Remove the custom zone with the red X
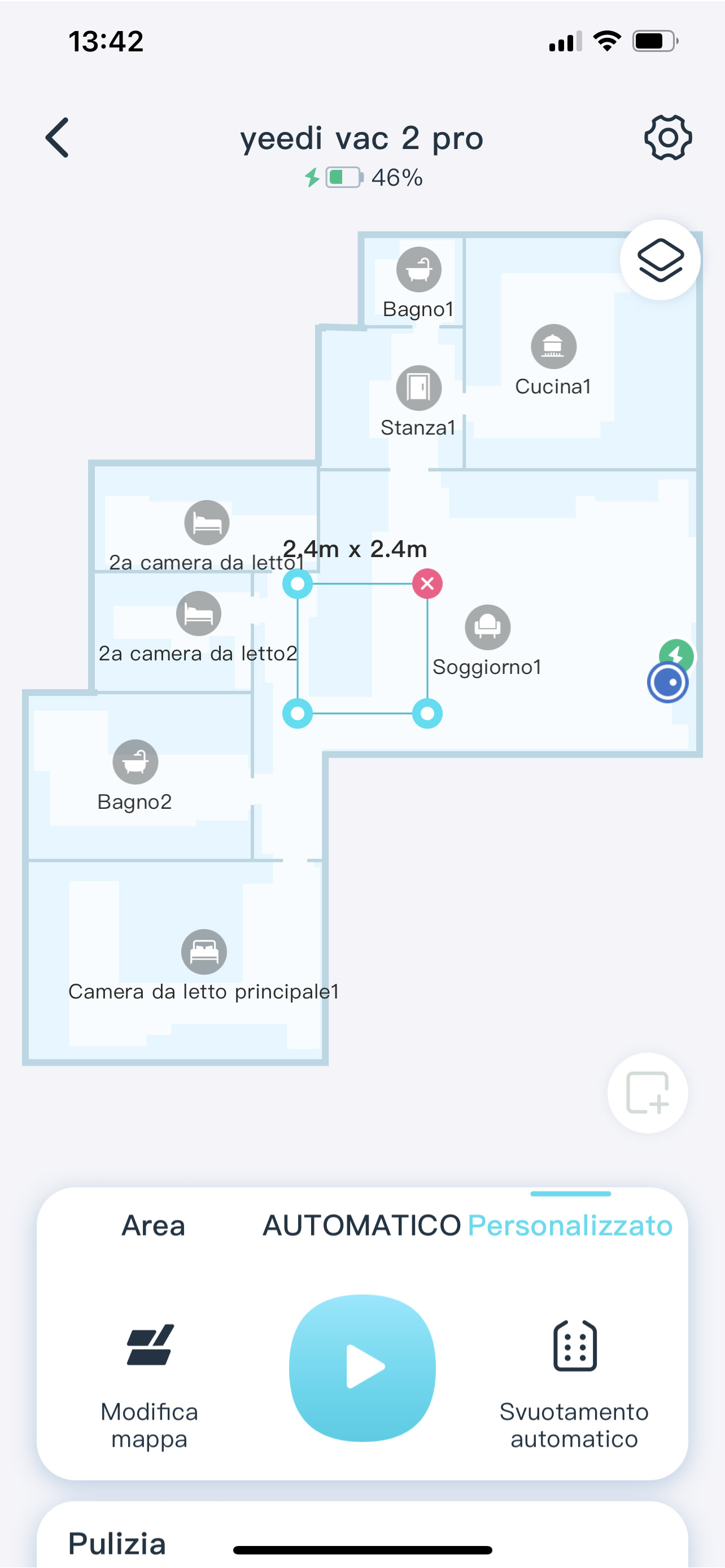The width and height of the screenshot is (725, 1568). pyautogui.click(x=427, y=584)
